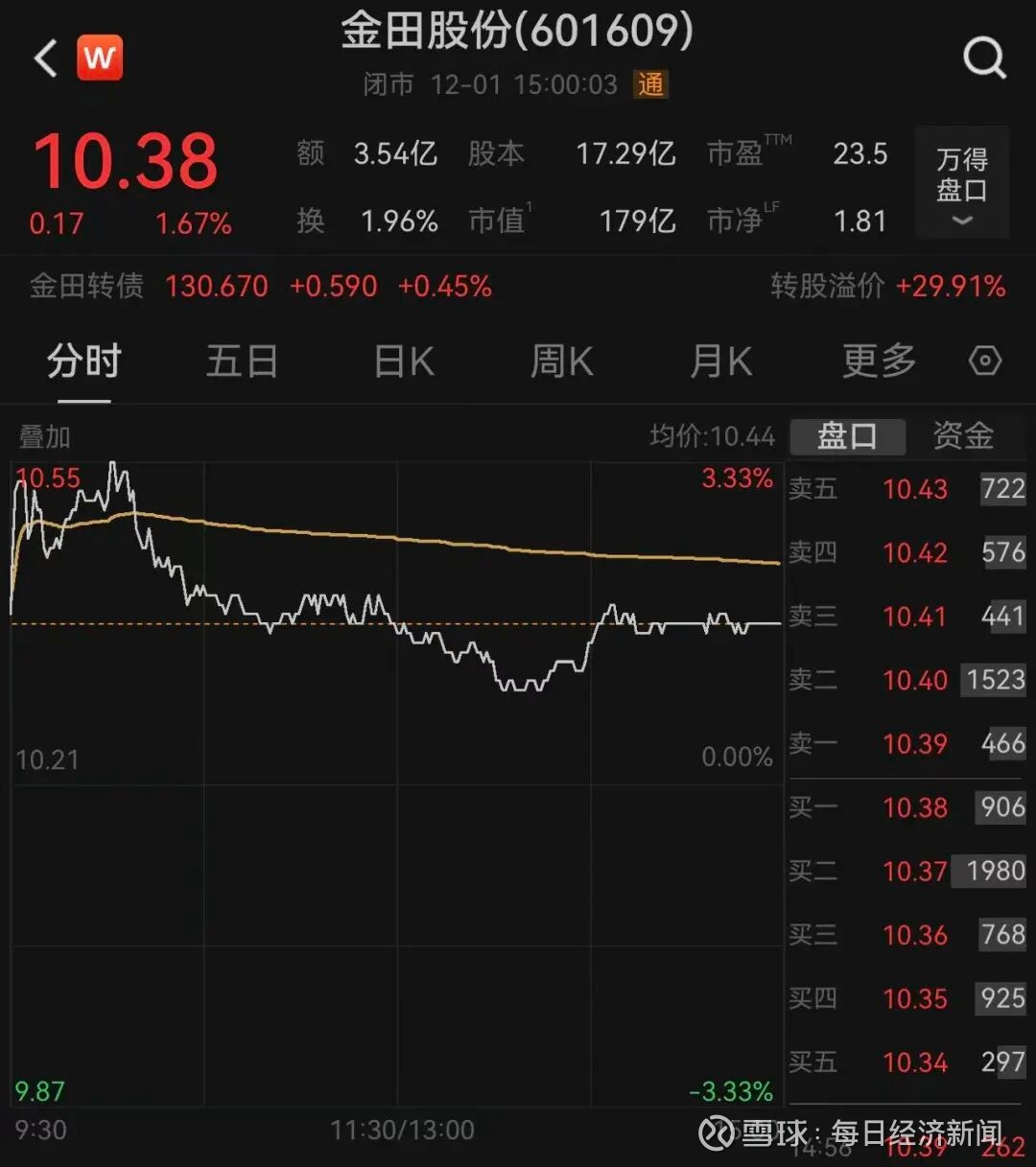Expand the 万得盘口 dropdown
The width and height of the screenshot is (1036, 1167).
(x=961, y=182)
